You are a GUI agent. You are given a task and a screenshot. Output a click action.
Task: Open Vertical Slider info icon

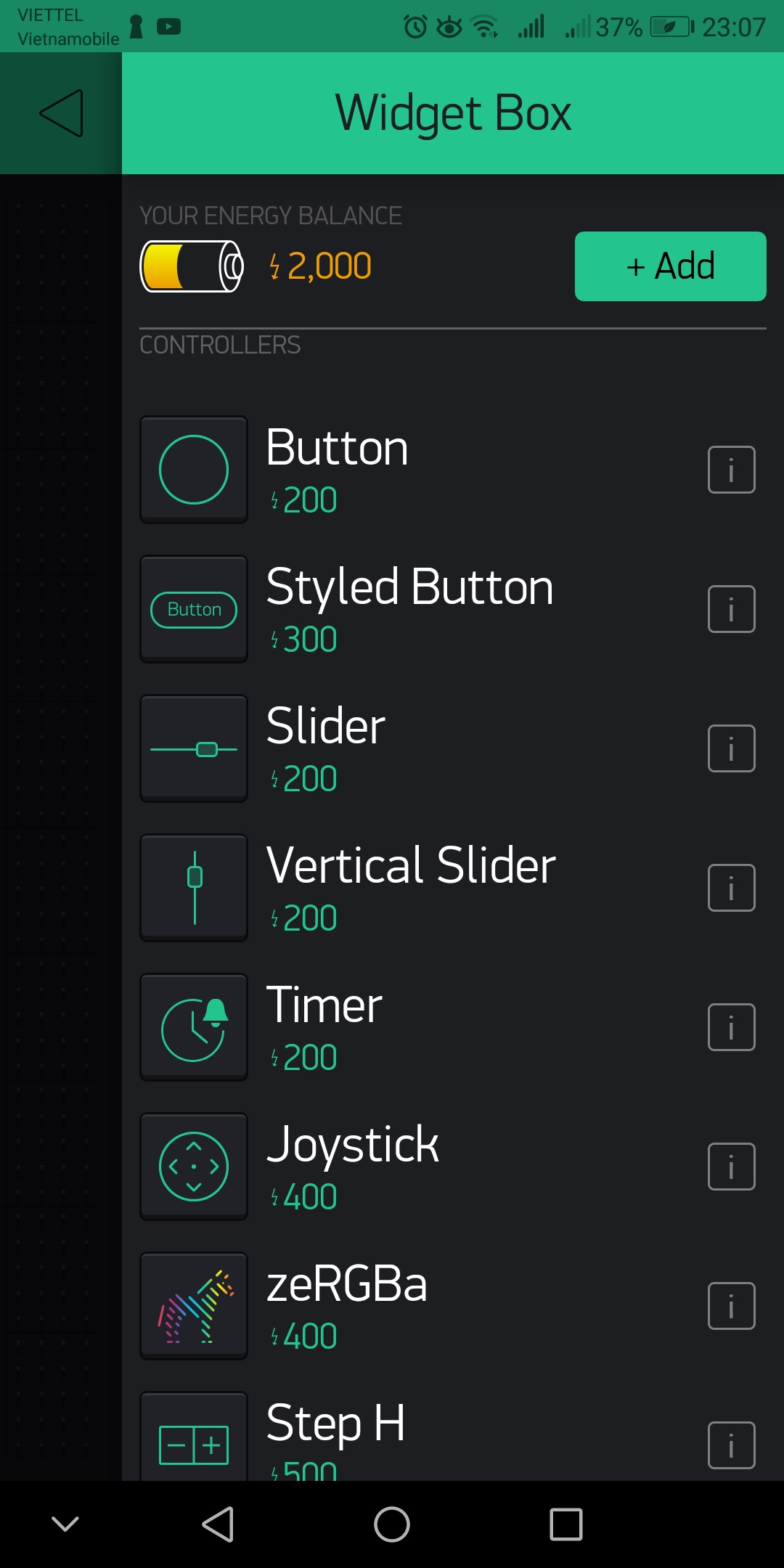click(x=731, y=888)
